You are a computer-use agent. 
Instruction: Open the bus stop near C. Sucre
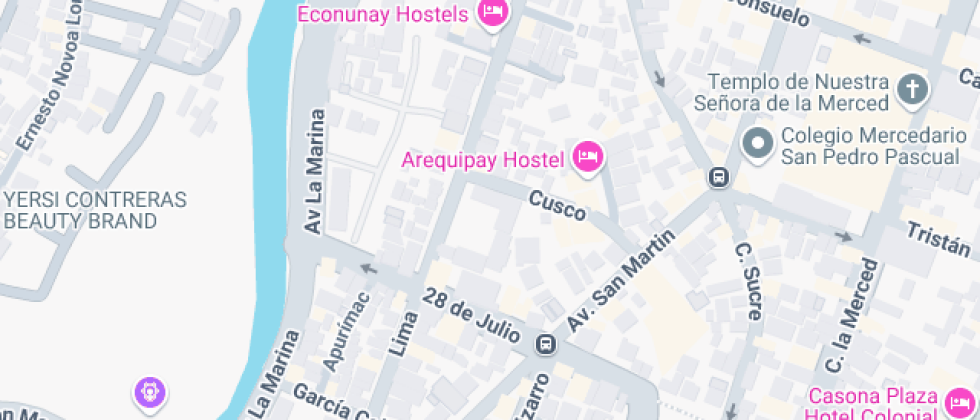coord(718,178)
